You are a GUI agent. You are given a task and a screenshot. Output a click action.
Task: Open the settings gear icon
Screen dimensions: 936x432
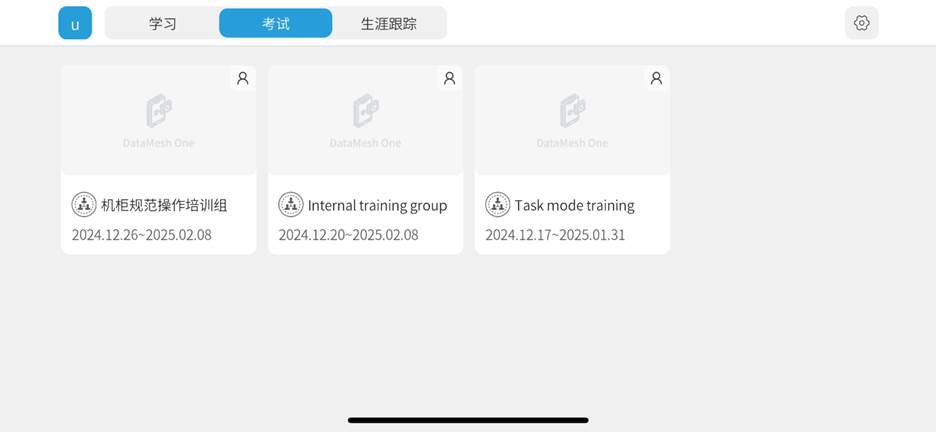click(861, 23)
